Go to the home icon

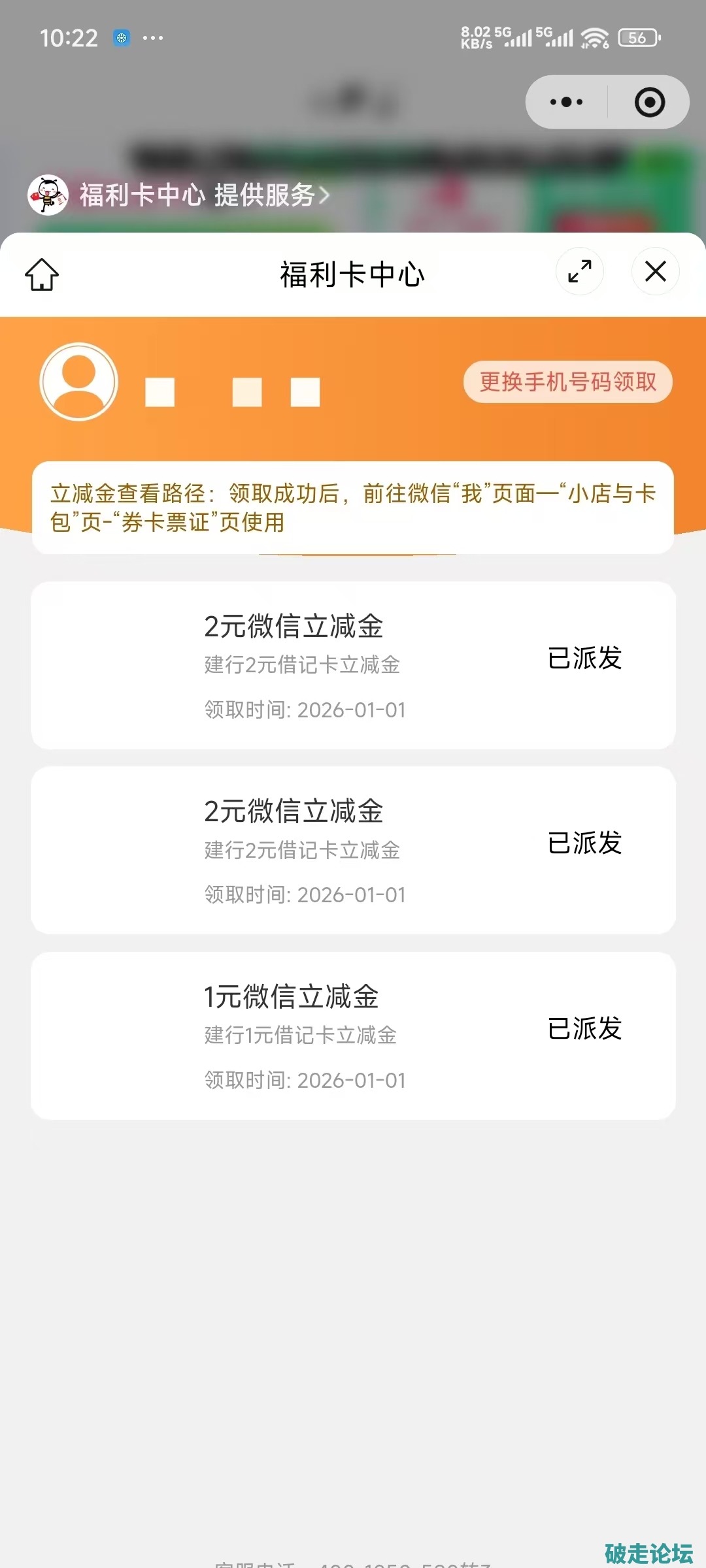click(42, 274)
